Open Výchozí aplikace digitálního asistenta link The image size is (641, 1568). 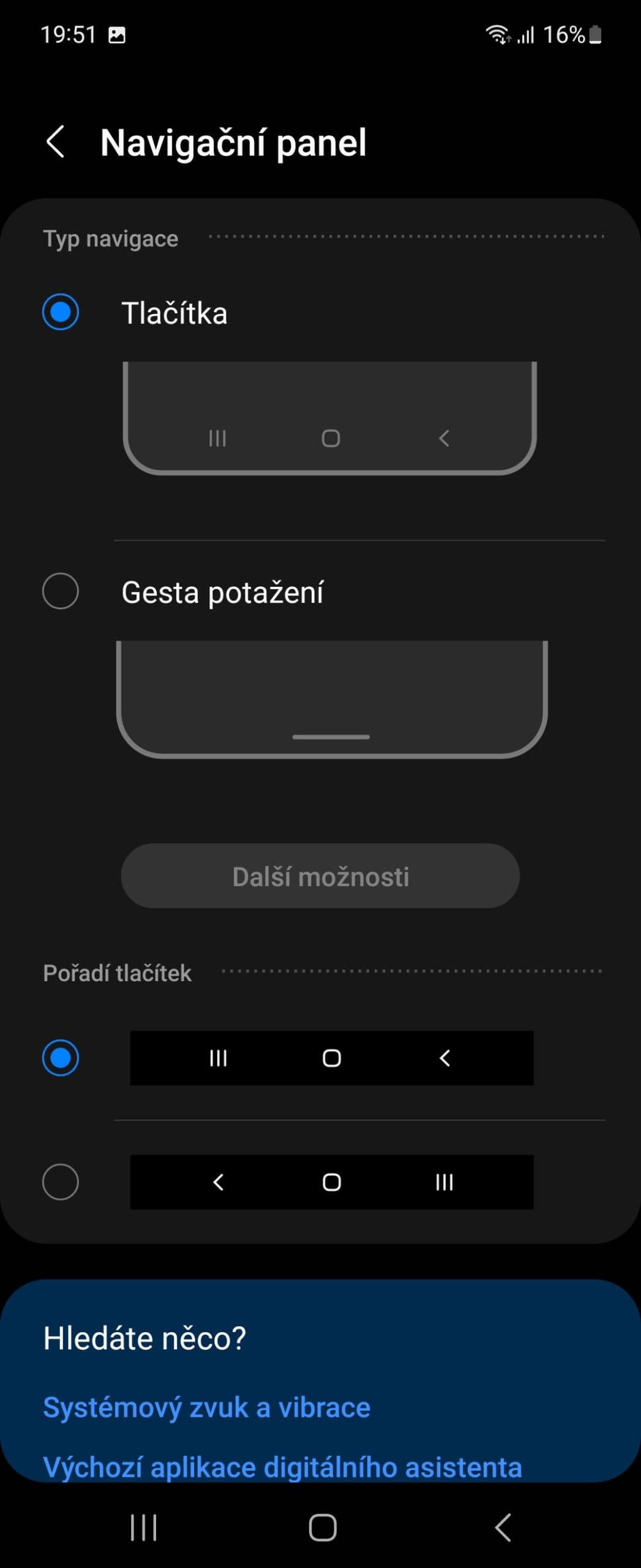click(x=282, y=1468)
